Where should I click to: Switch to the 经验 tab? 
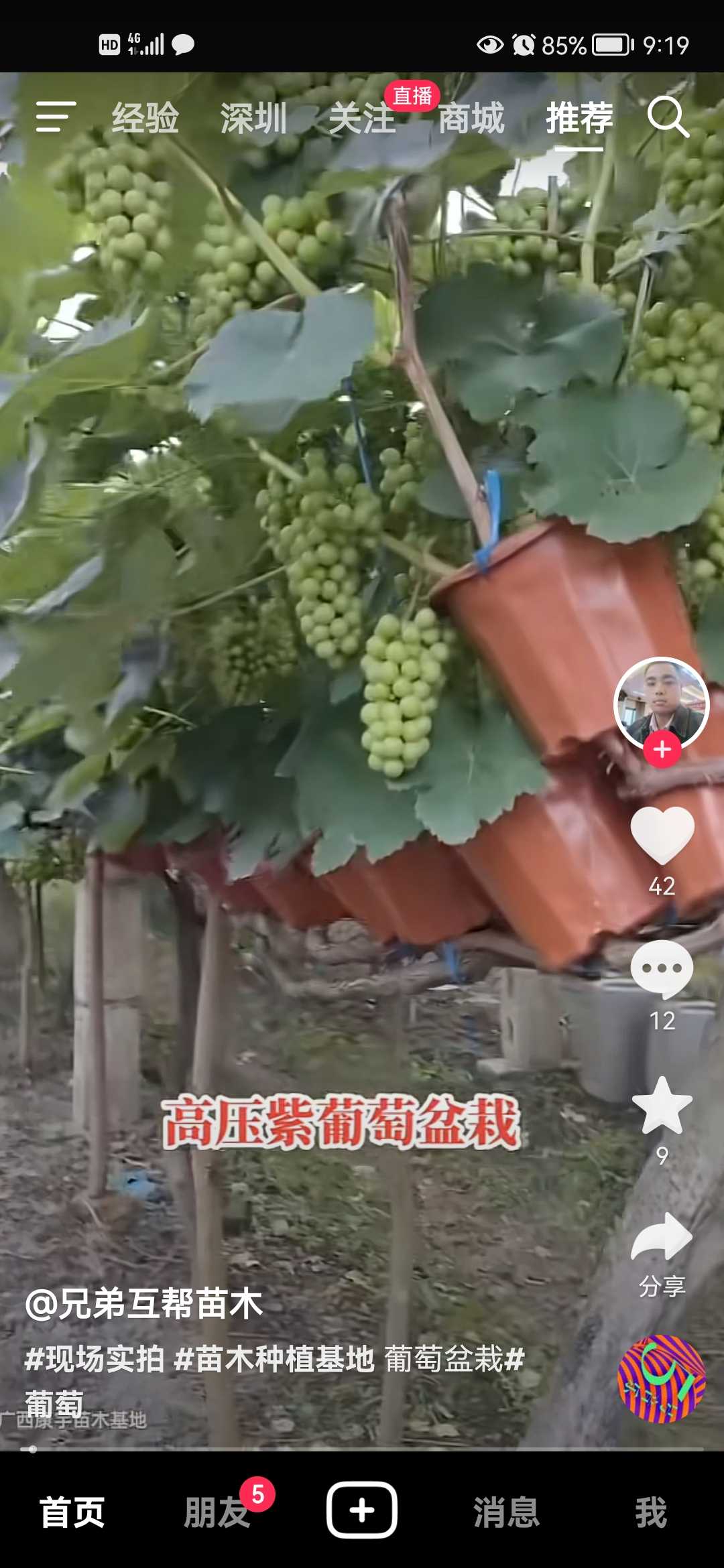pos(145,119)
